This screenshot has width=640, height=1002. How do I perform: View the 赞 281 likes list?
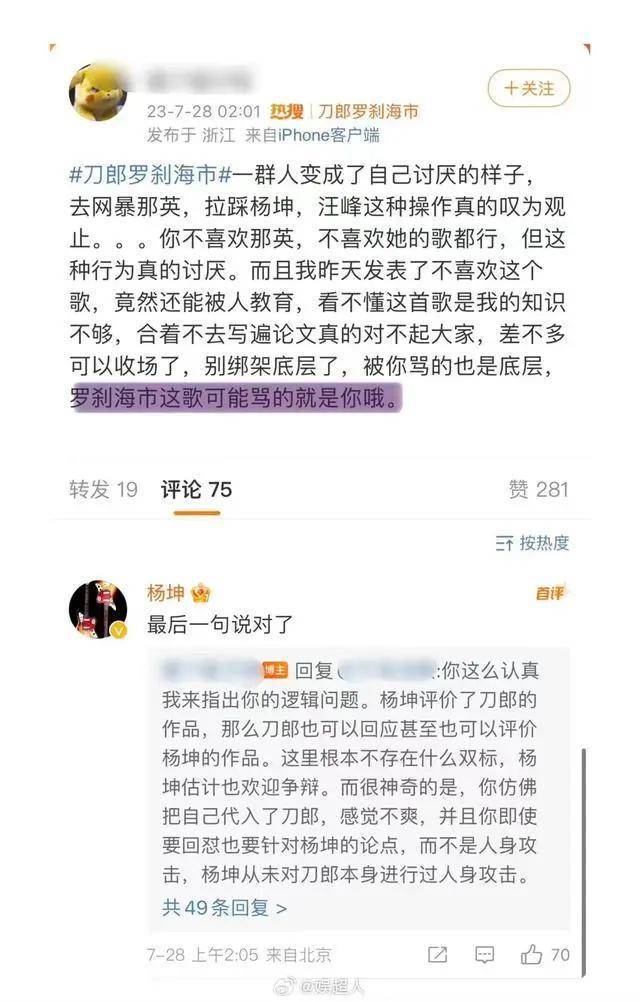[538, 489]
